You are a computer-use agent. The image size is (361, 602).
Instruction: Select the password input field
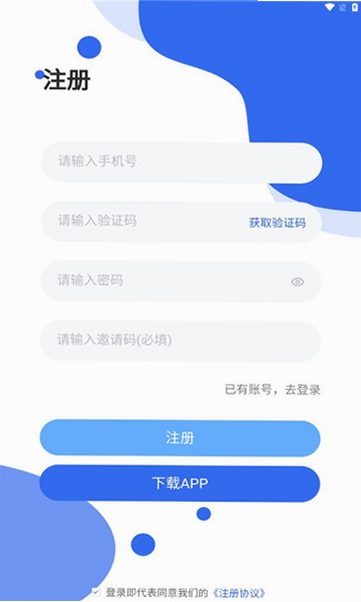point(181,281)
